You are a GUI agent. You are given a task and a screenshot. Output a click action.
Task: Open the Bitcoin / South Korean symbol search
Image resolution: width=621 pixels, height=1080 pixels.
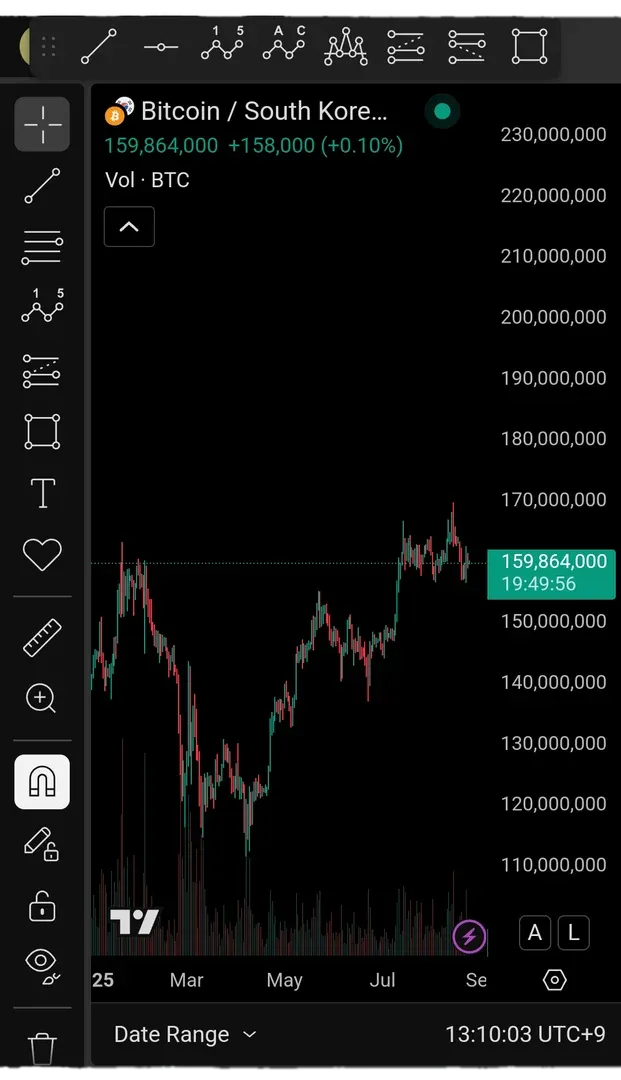(262, 111)
